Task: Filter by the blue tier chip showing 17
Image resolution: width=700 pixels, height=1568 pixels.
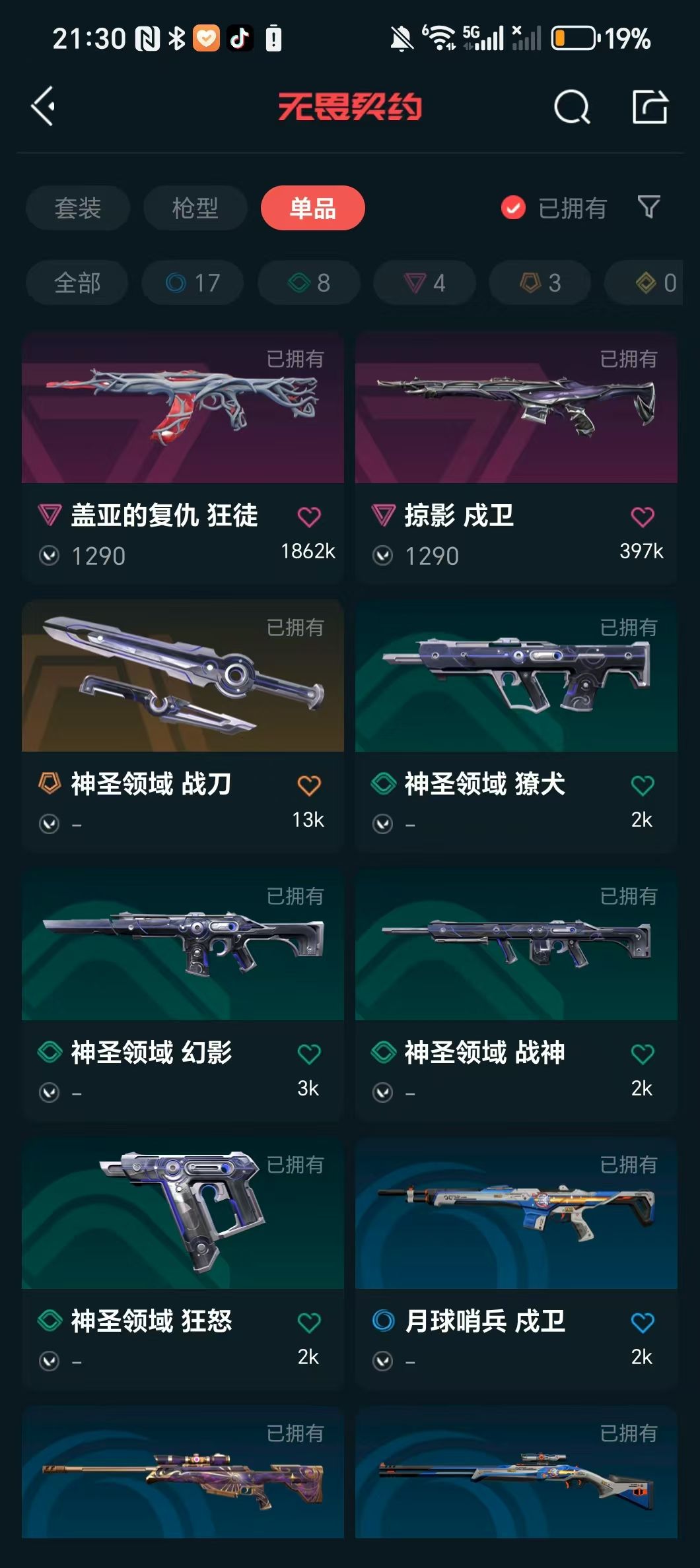Action: click(x=193, y=282)
